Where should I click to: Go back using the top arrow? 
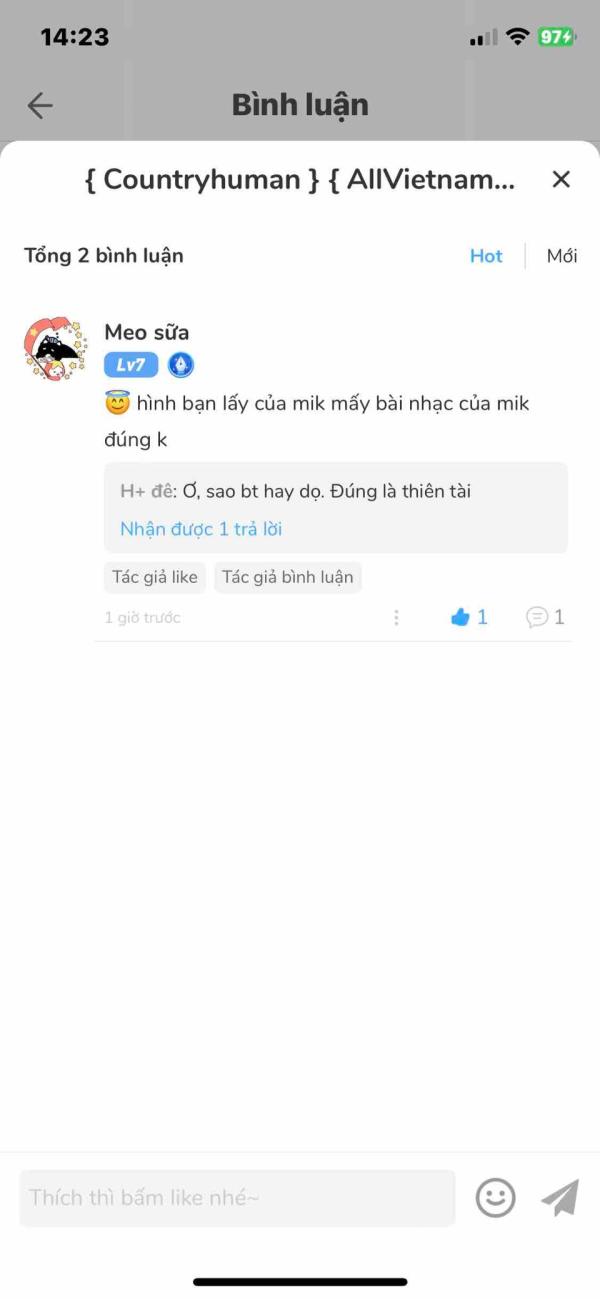(40, 105)
